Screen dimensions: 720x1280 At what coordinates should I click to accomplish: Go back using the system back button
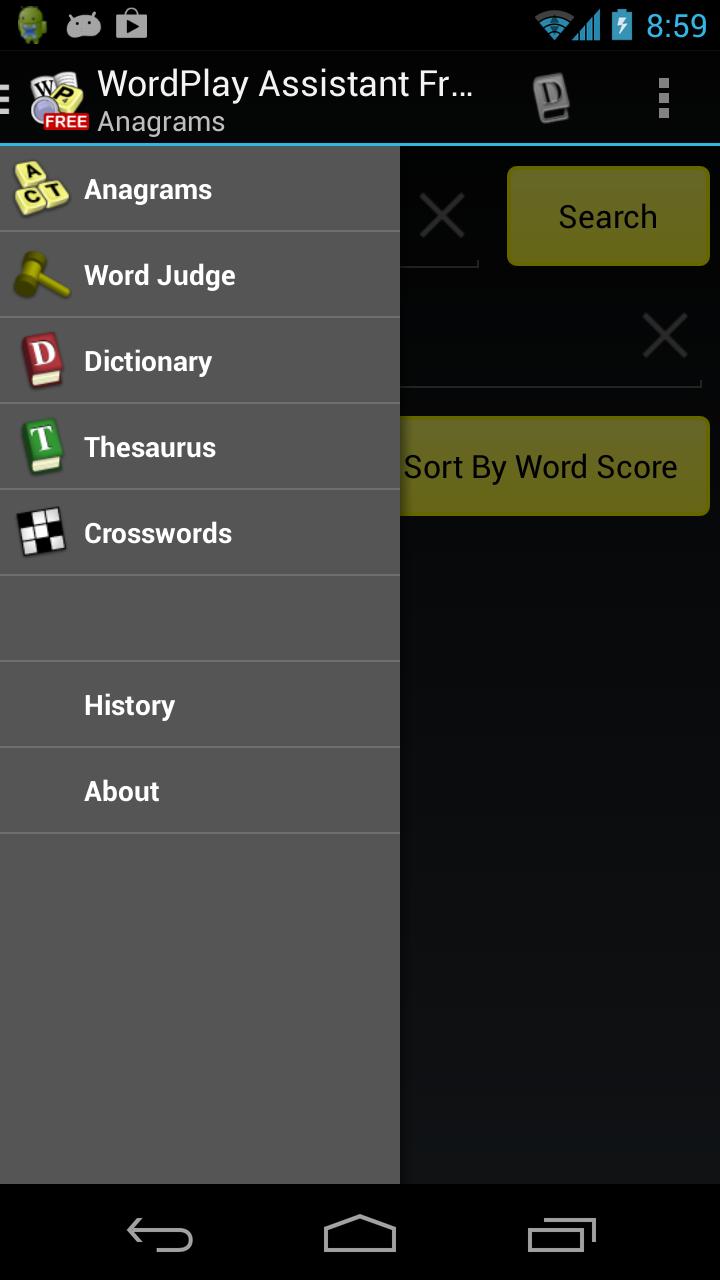(160, 1234)
